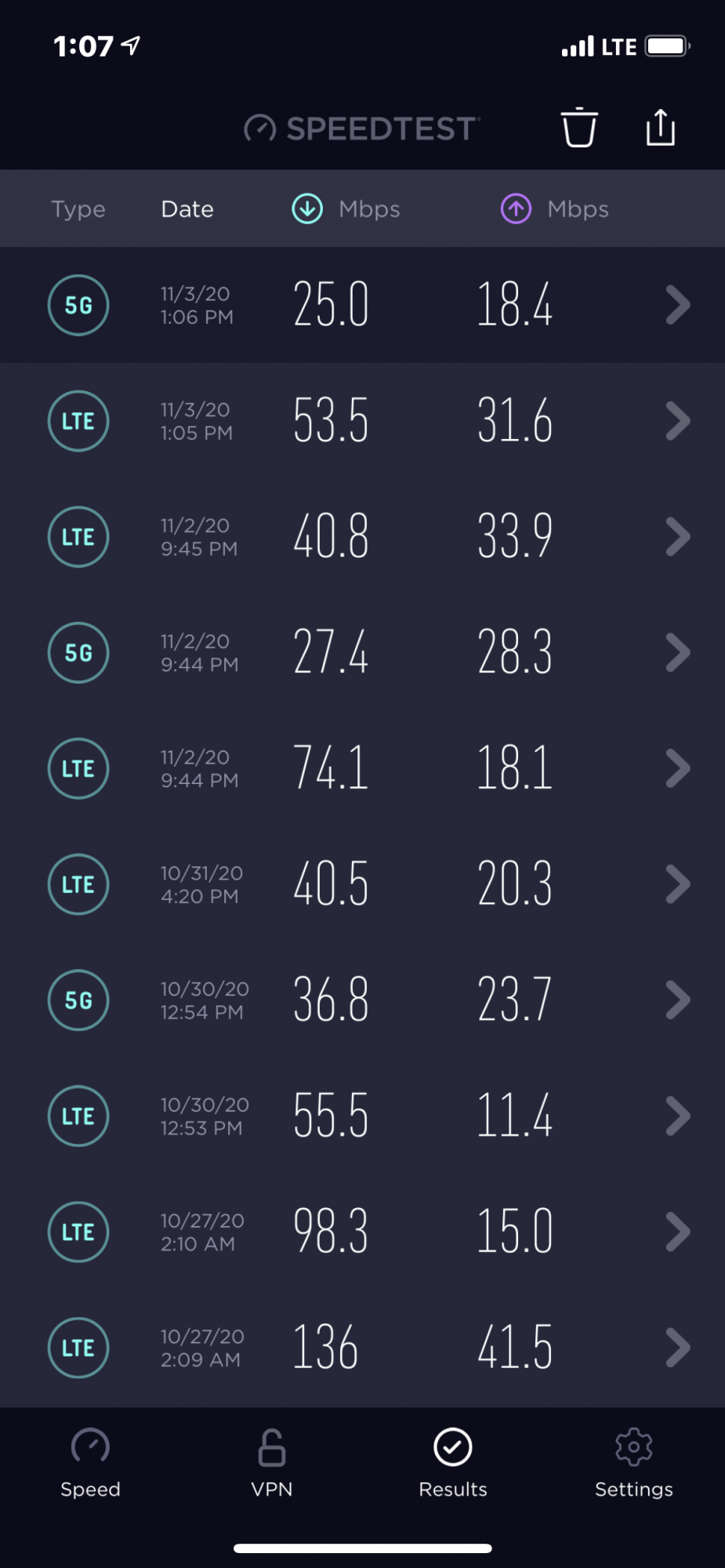Open the 5G result from 10/30/20 12:54 PM

pos(362,1000)
